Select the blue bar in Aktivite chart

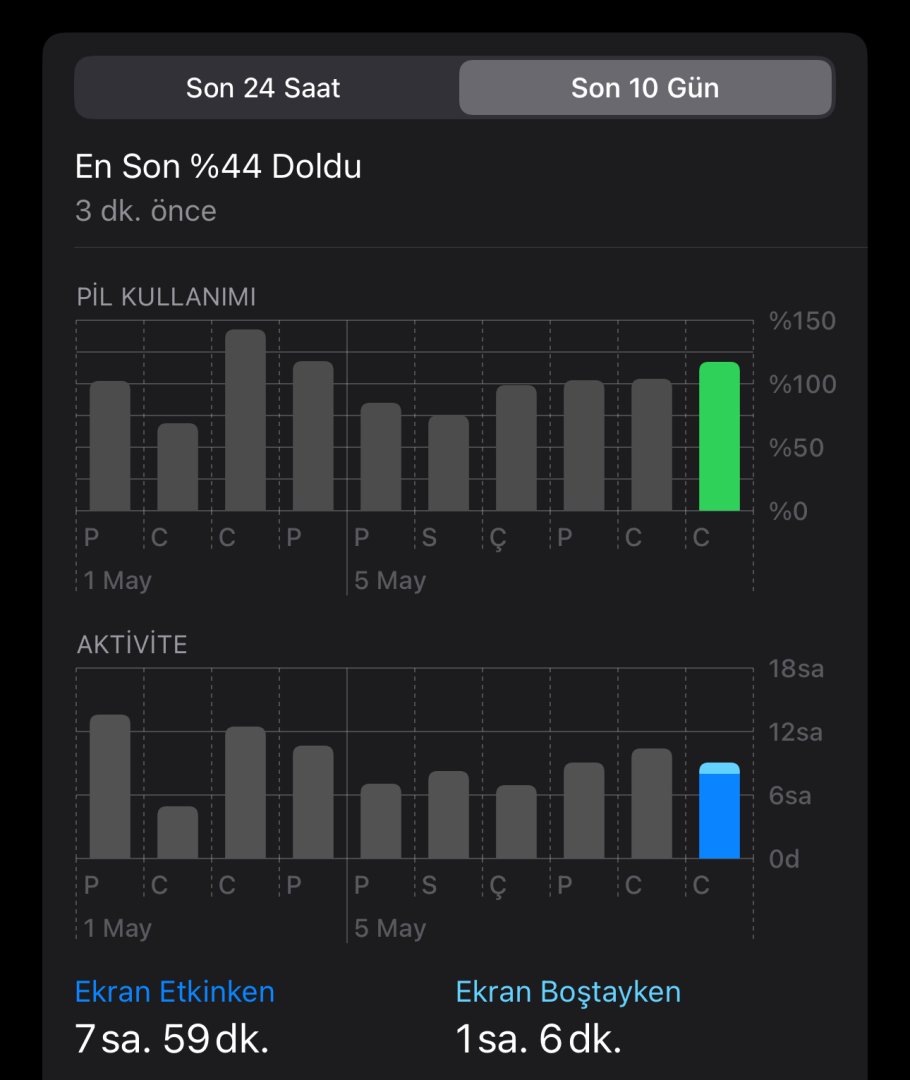719,811
